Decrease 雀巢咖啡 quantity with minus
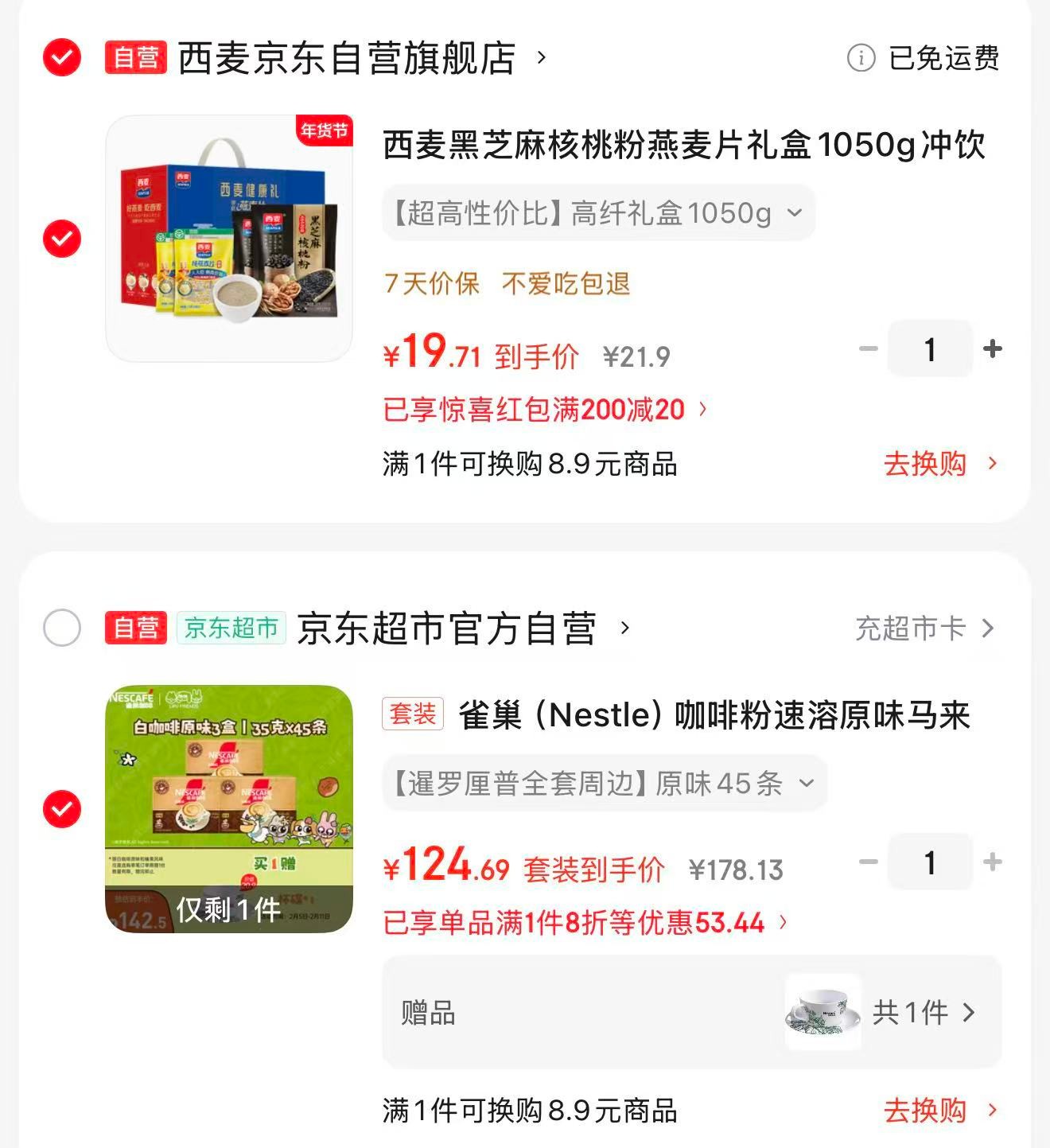1050x1148 pixels. tap(869, 862)
